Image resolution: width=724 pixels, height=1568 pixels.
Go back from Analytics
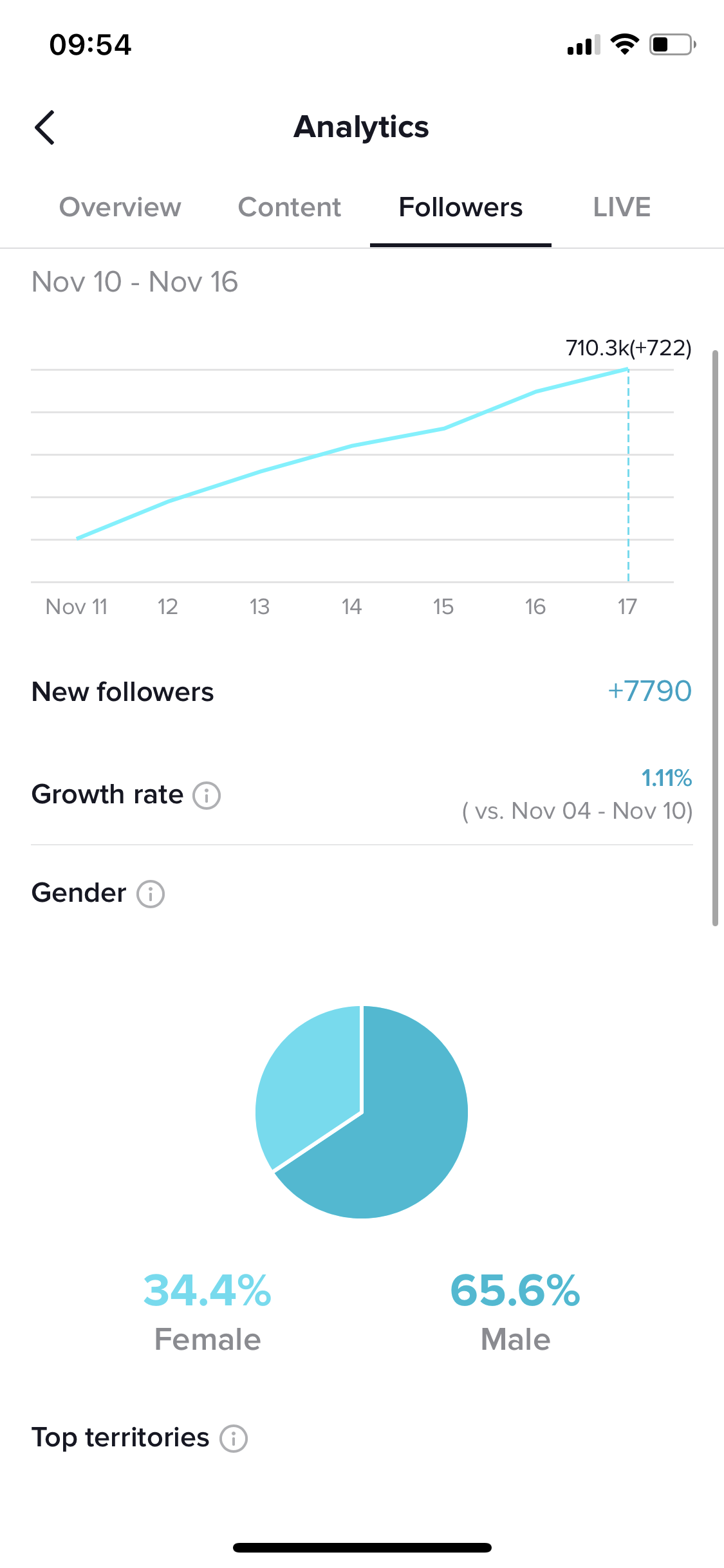tap(45, 127)
